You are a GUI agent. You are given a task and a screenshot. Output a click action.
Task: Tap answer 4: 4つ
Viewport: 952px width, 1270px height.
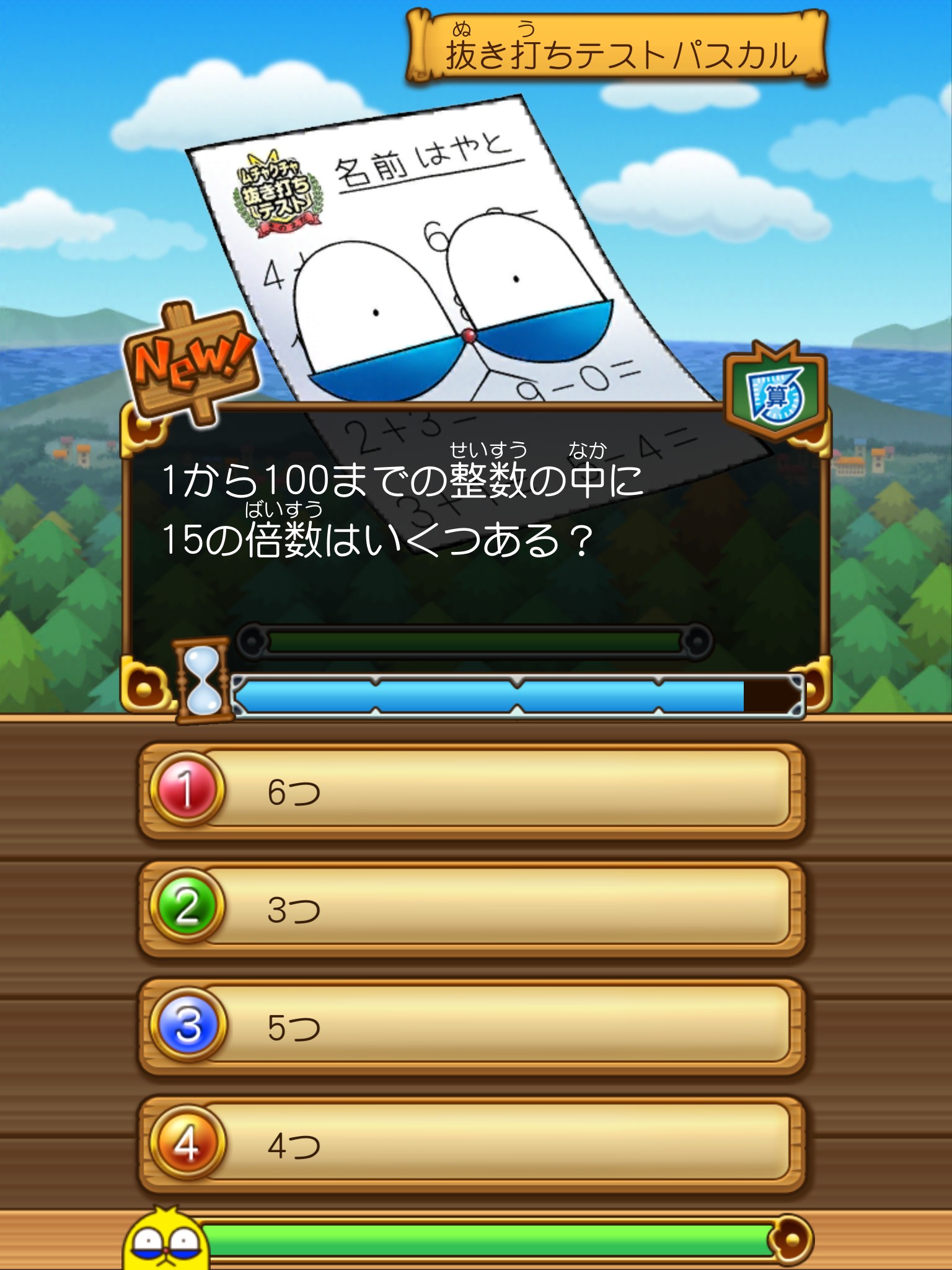pyautogui.click(x=471, y=1144)
